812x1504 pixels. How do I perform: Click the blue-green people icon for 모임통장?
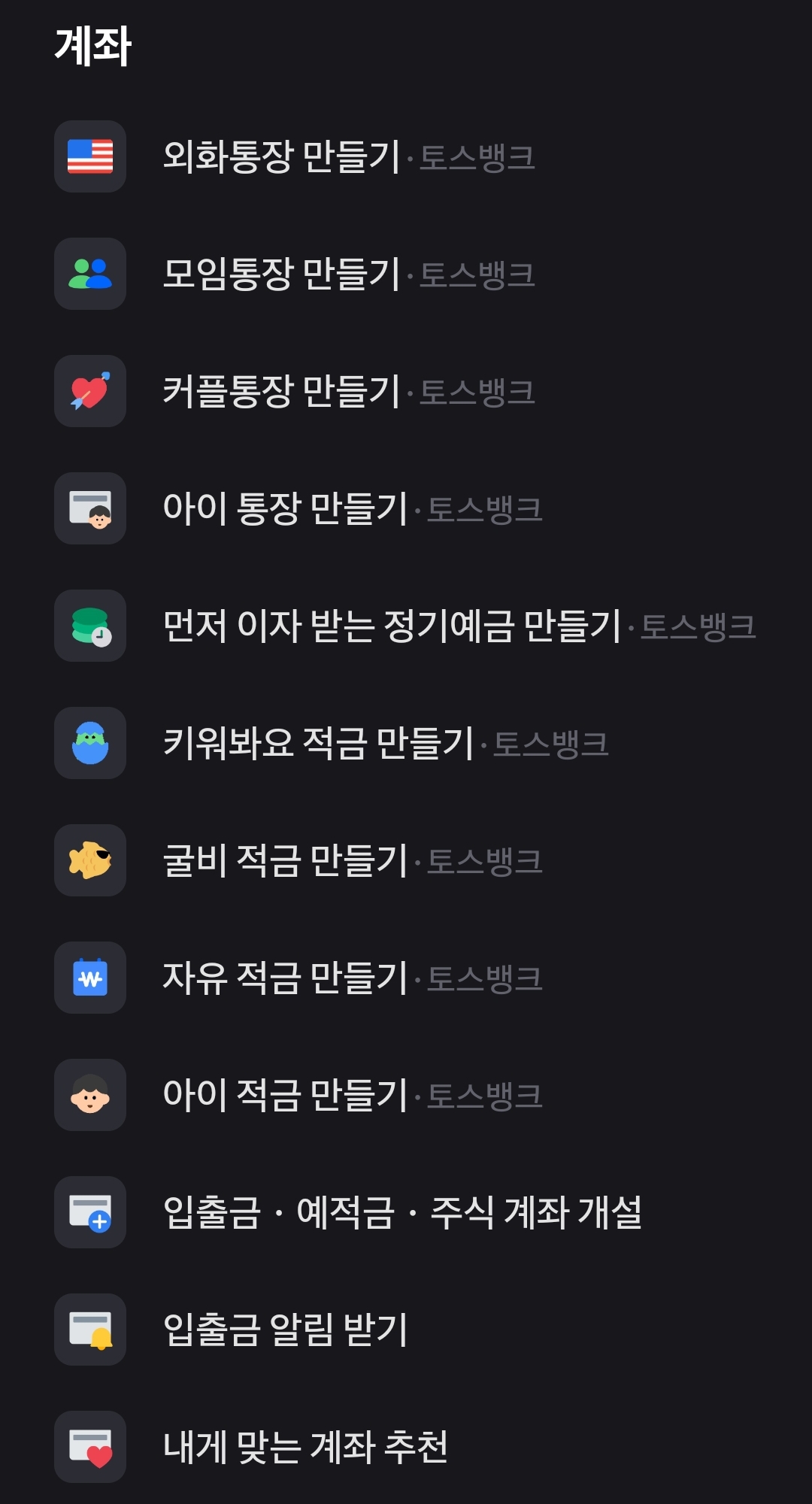pyautogui.click(x=89, y=276)
